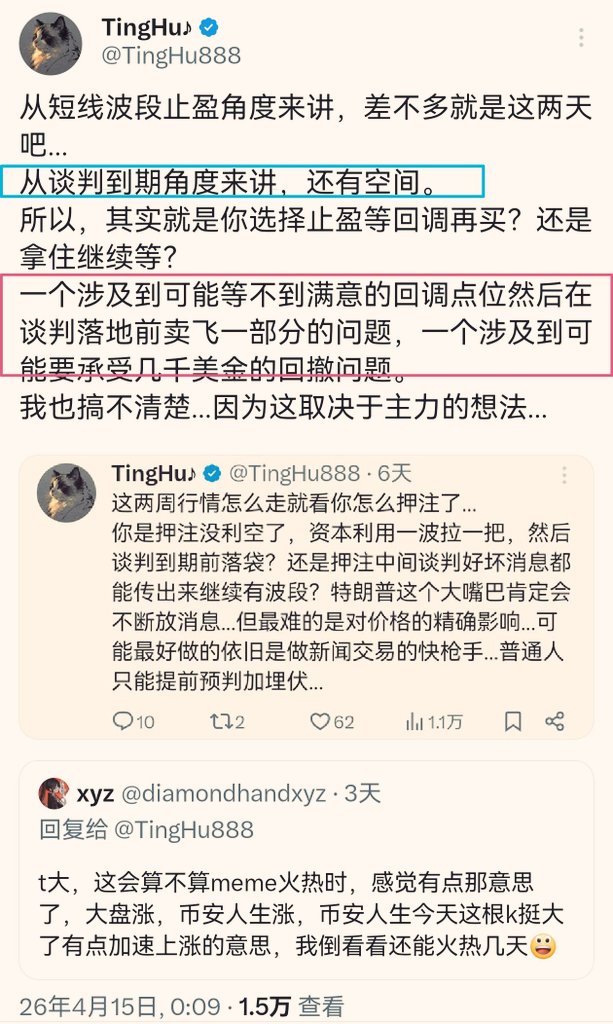
Task: View the quoted post's 1.1万 analytics
Action: [x=434, y=721]
